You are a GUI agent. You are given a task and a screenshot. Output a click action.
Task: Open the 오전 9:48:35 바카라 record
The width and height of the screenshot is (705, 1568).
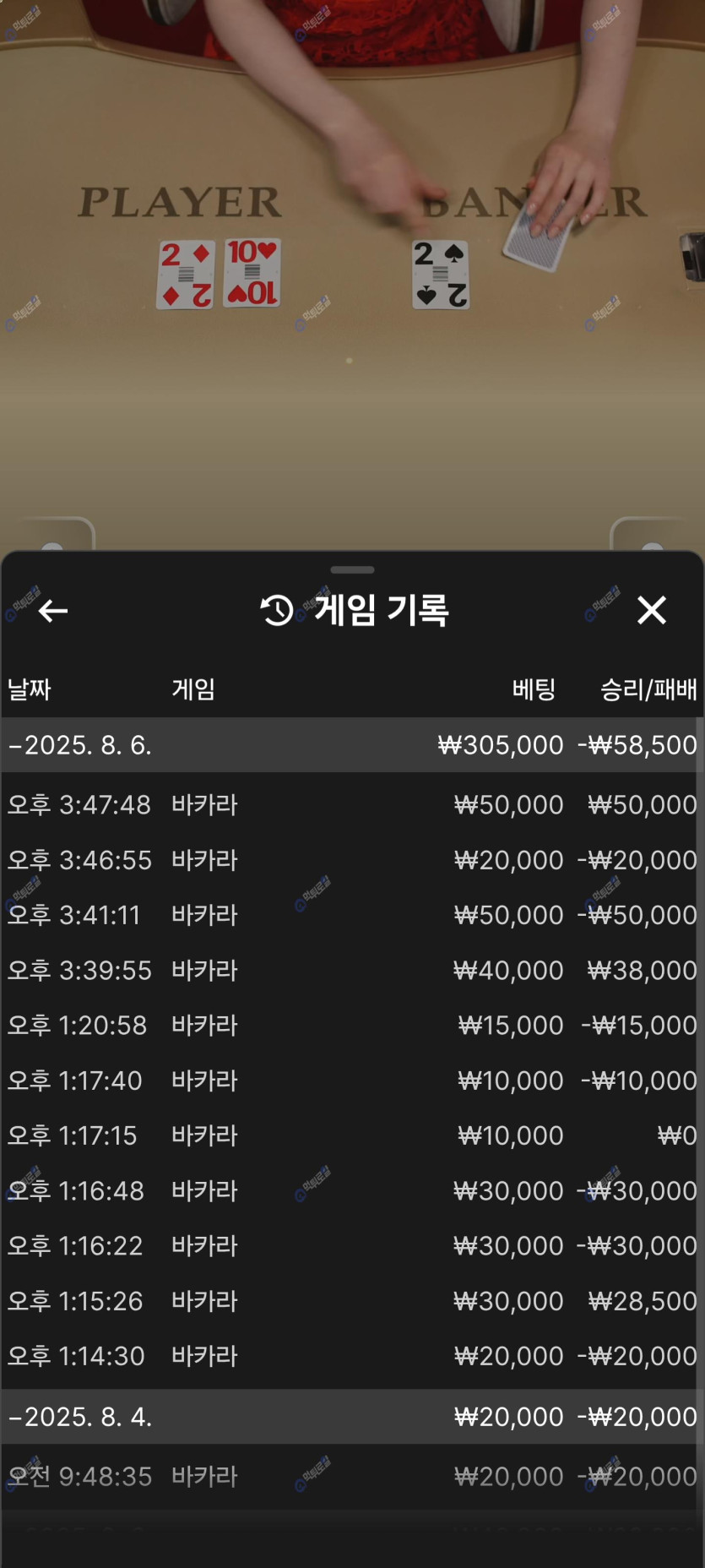350,1477
